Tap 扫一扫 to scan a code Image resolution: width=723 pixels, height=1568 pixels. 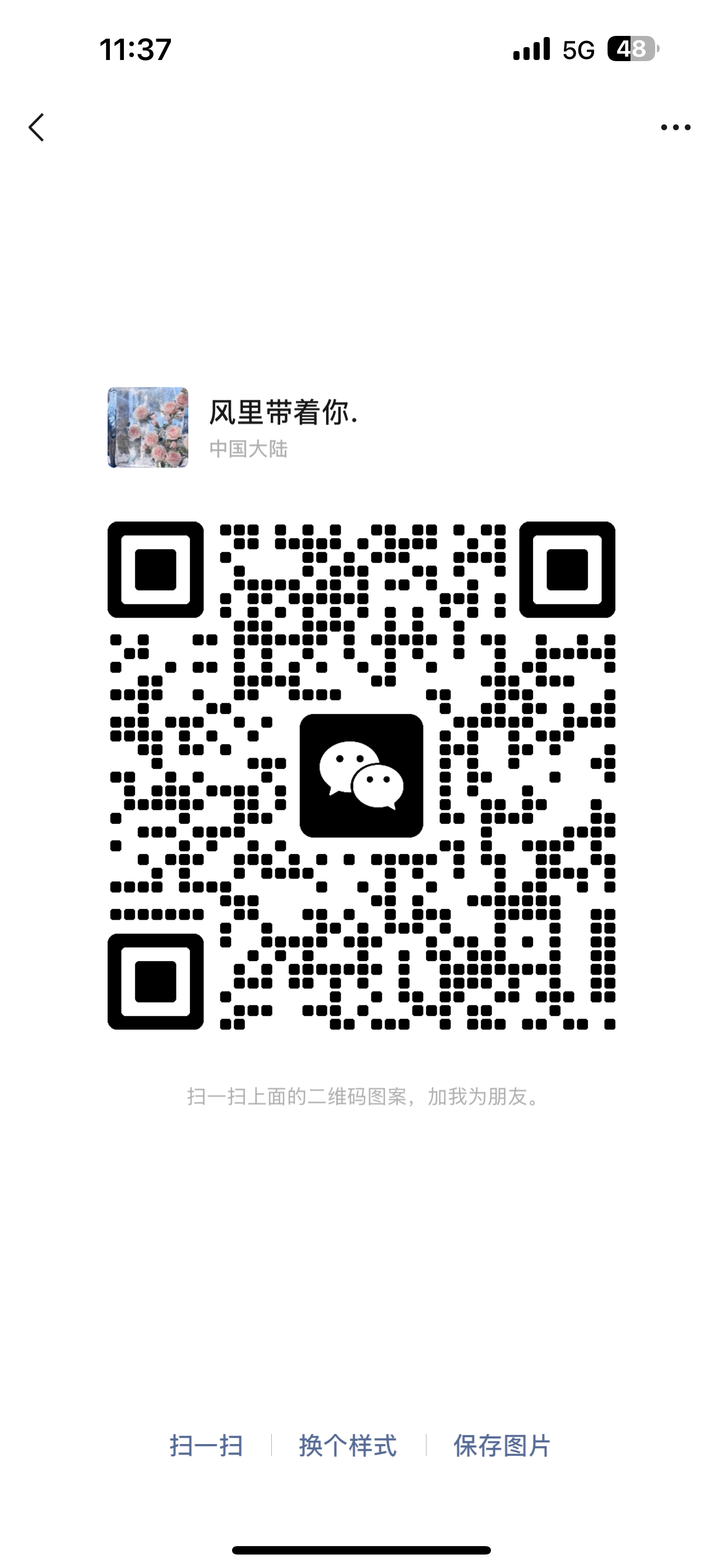coord(206,1446)
